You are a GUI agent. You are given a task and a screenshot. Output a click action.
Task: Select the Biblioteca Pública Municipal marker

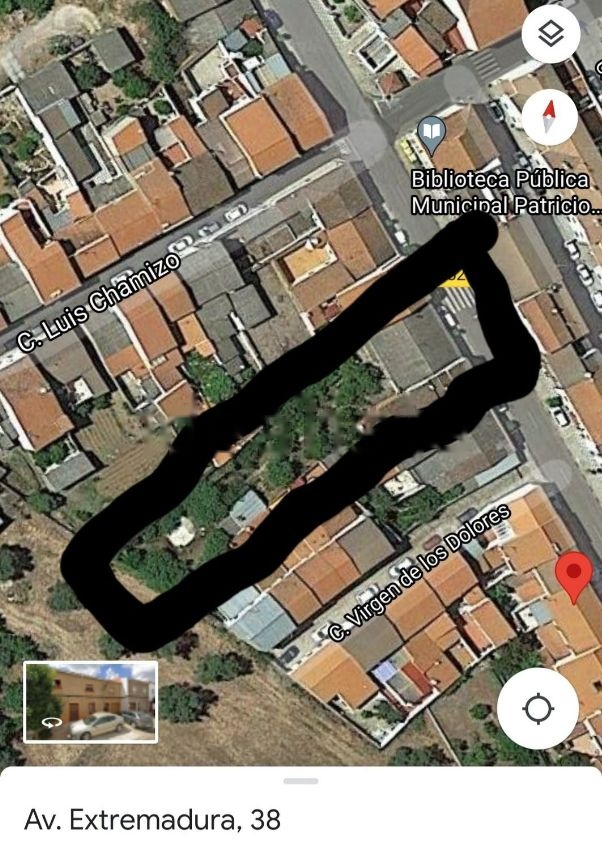tap(431, 135)
